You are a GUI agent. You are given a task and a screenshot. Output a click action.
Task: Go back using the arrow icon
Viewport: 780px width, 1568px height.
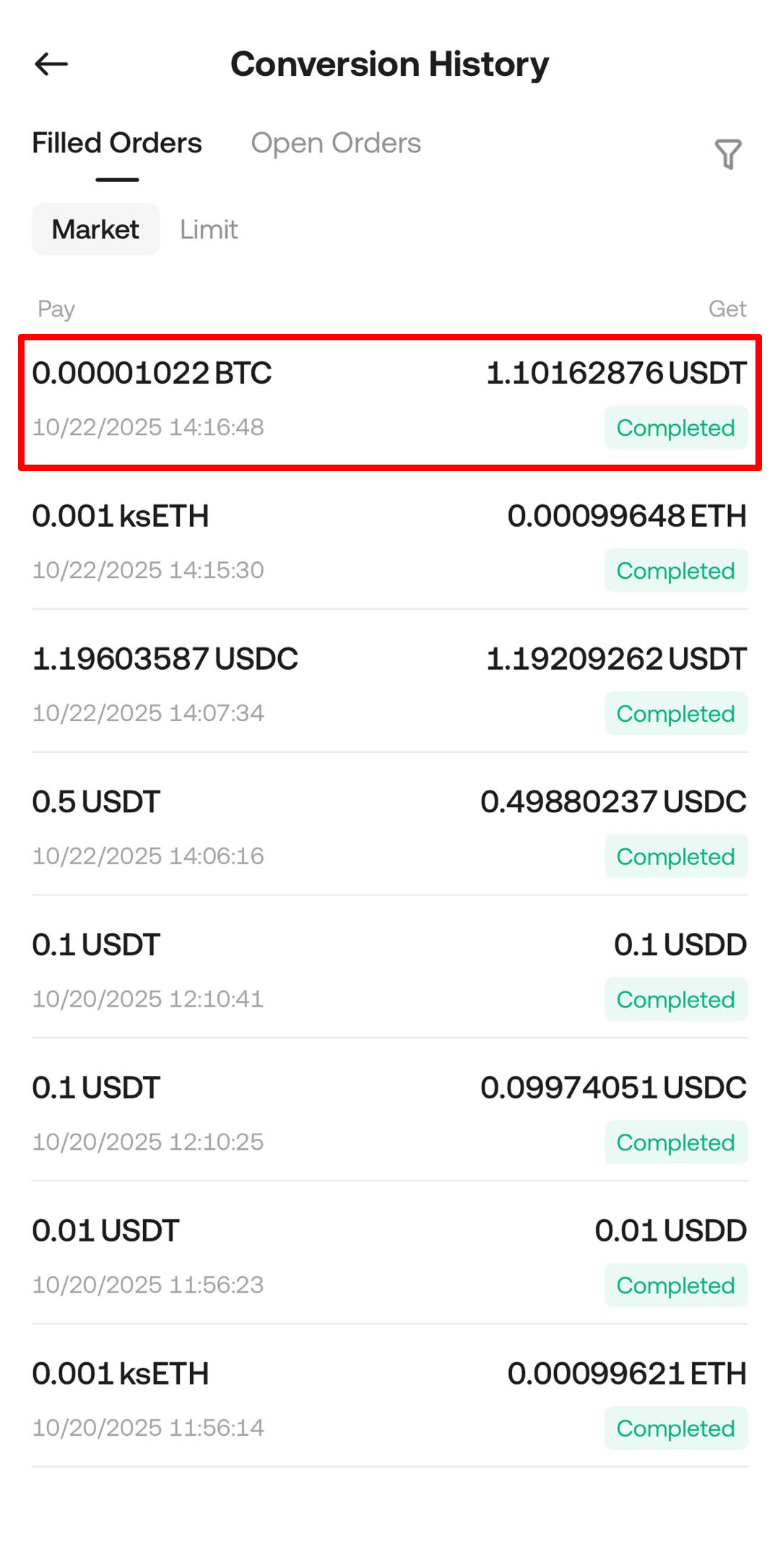point(51,64)
